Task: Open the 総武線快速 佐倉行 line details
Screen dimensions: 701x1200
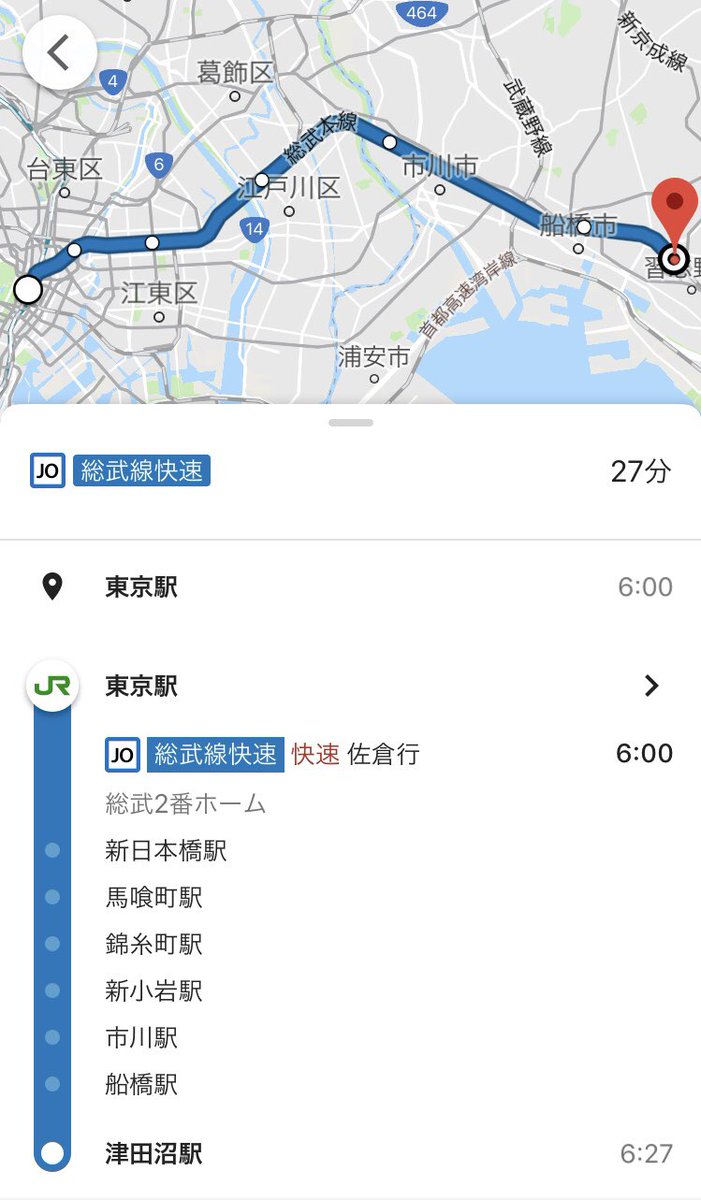Action: click(x=262, y=754)
